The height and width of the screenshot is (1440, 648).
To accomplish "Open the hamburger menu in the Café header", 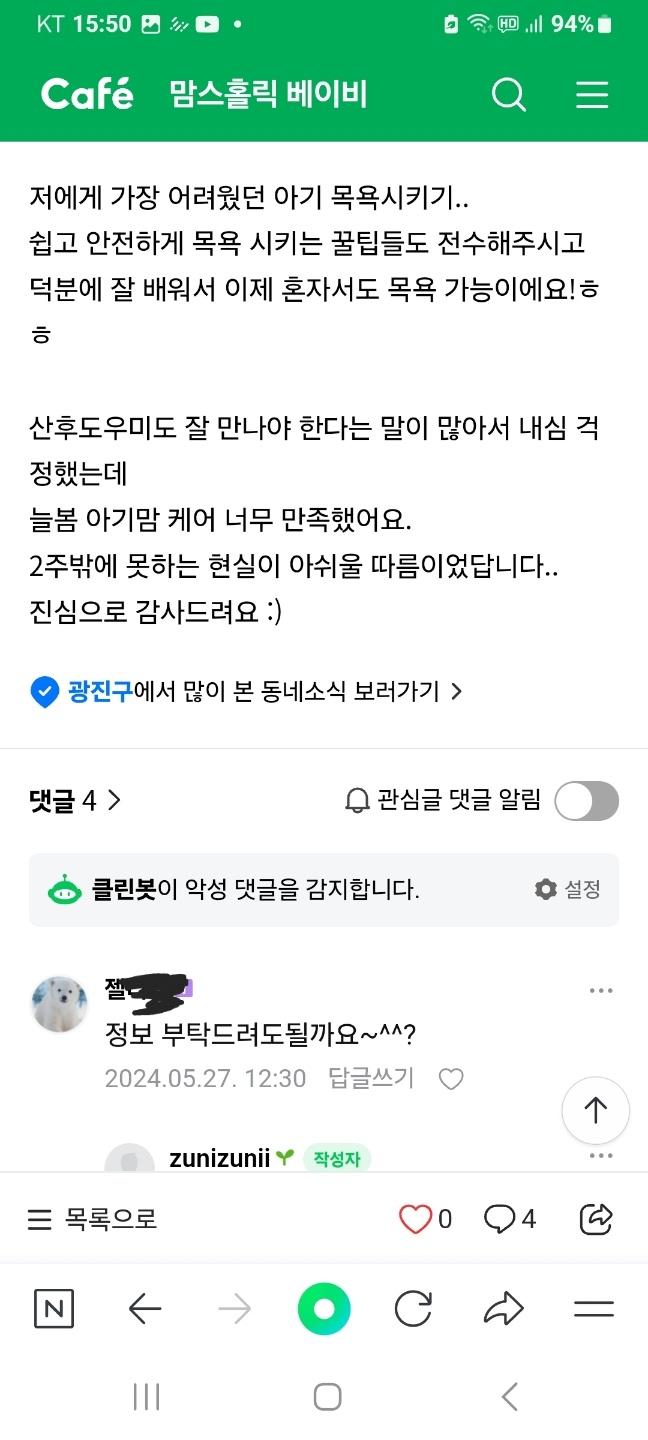I will [x=592, y=95].
